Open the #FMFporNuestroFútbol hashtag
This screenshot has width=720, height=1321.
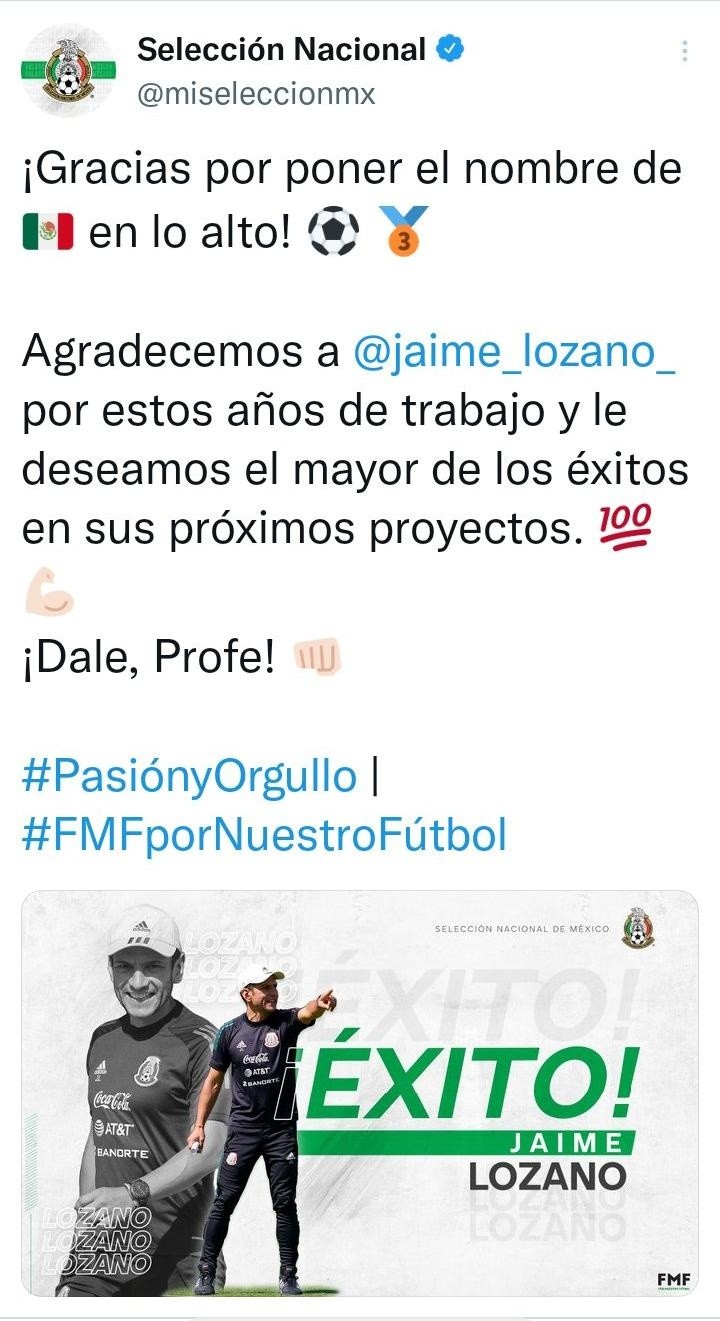pyautogui.click(x=264, y=835)
